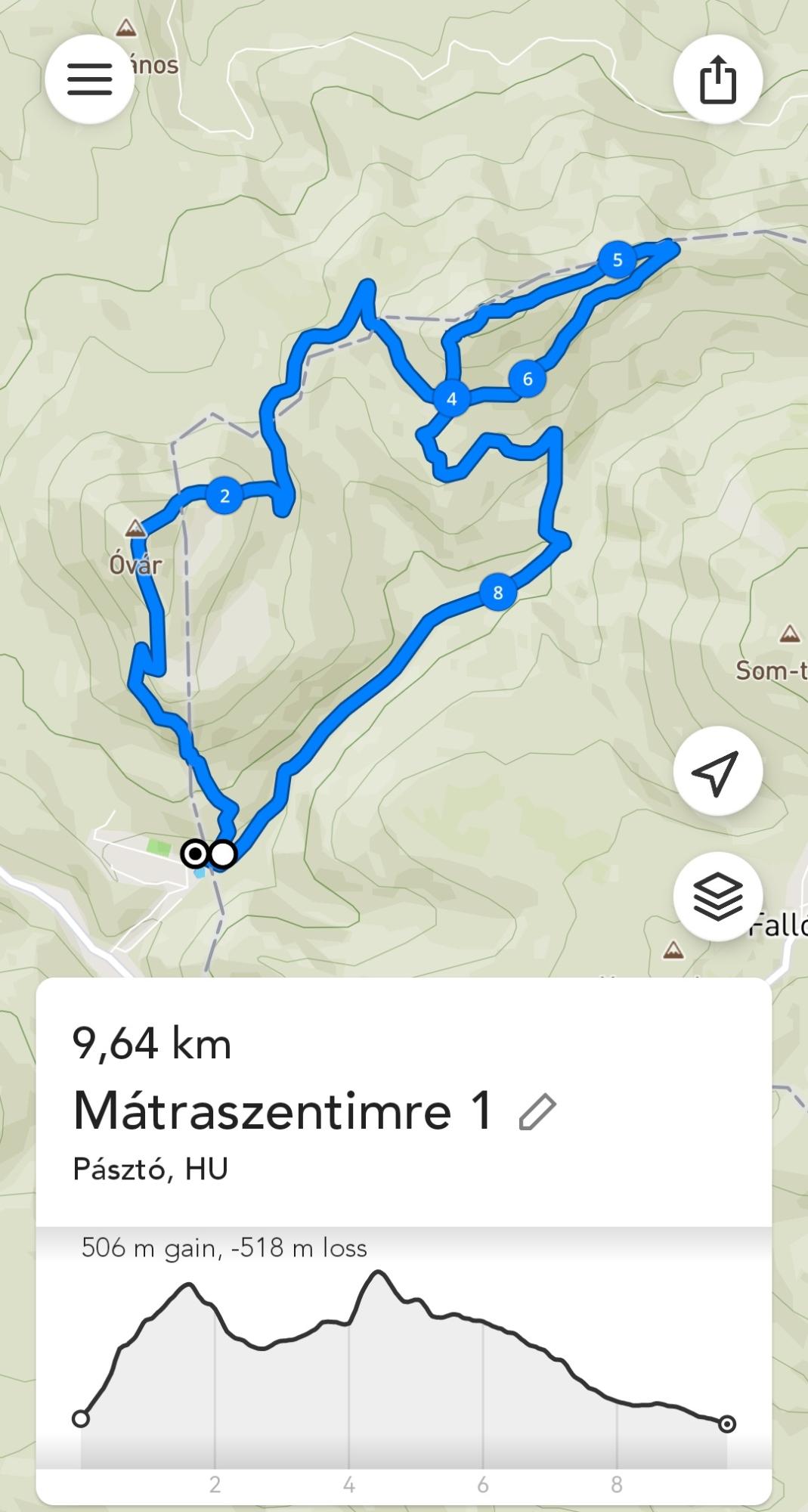Open the hamburger menu
Screen dimensions: 808x1512
tap(89, 79)
